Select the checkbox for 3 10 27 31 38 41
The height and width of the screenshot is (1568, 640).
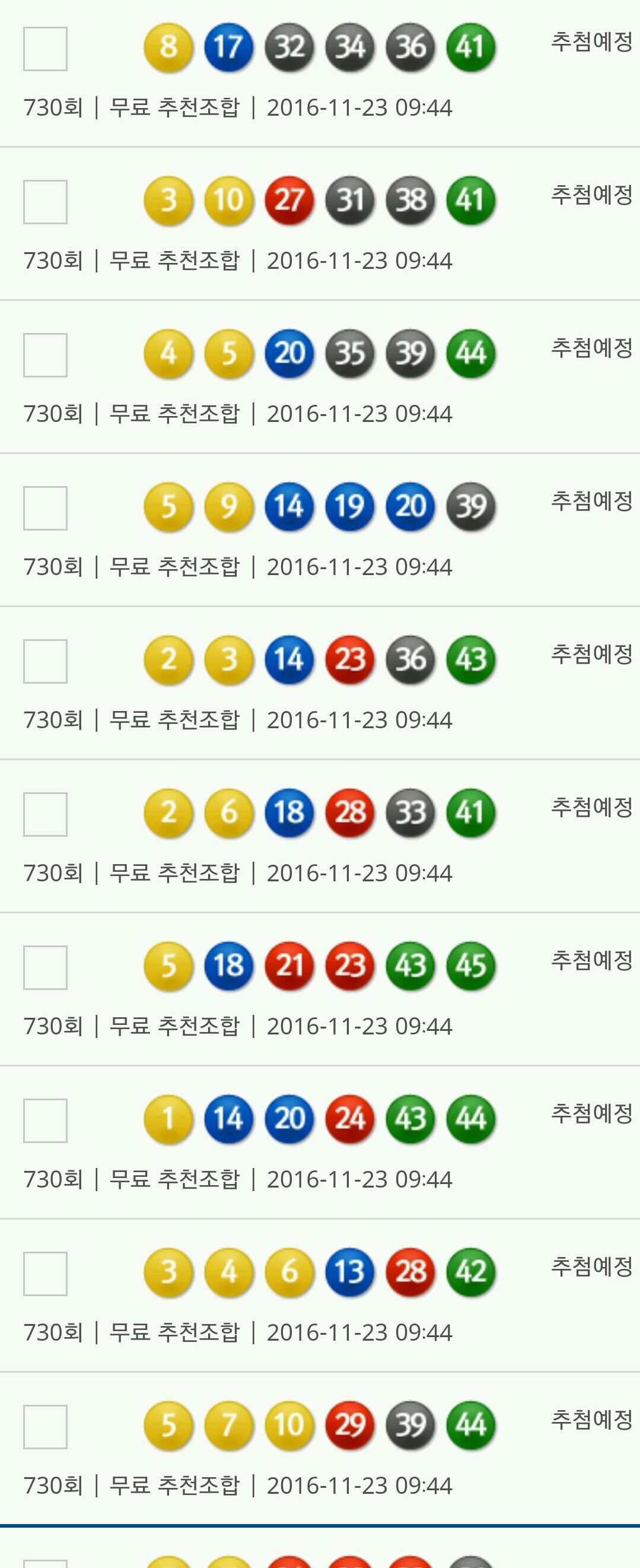[x=45, y=202]
